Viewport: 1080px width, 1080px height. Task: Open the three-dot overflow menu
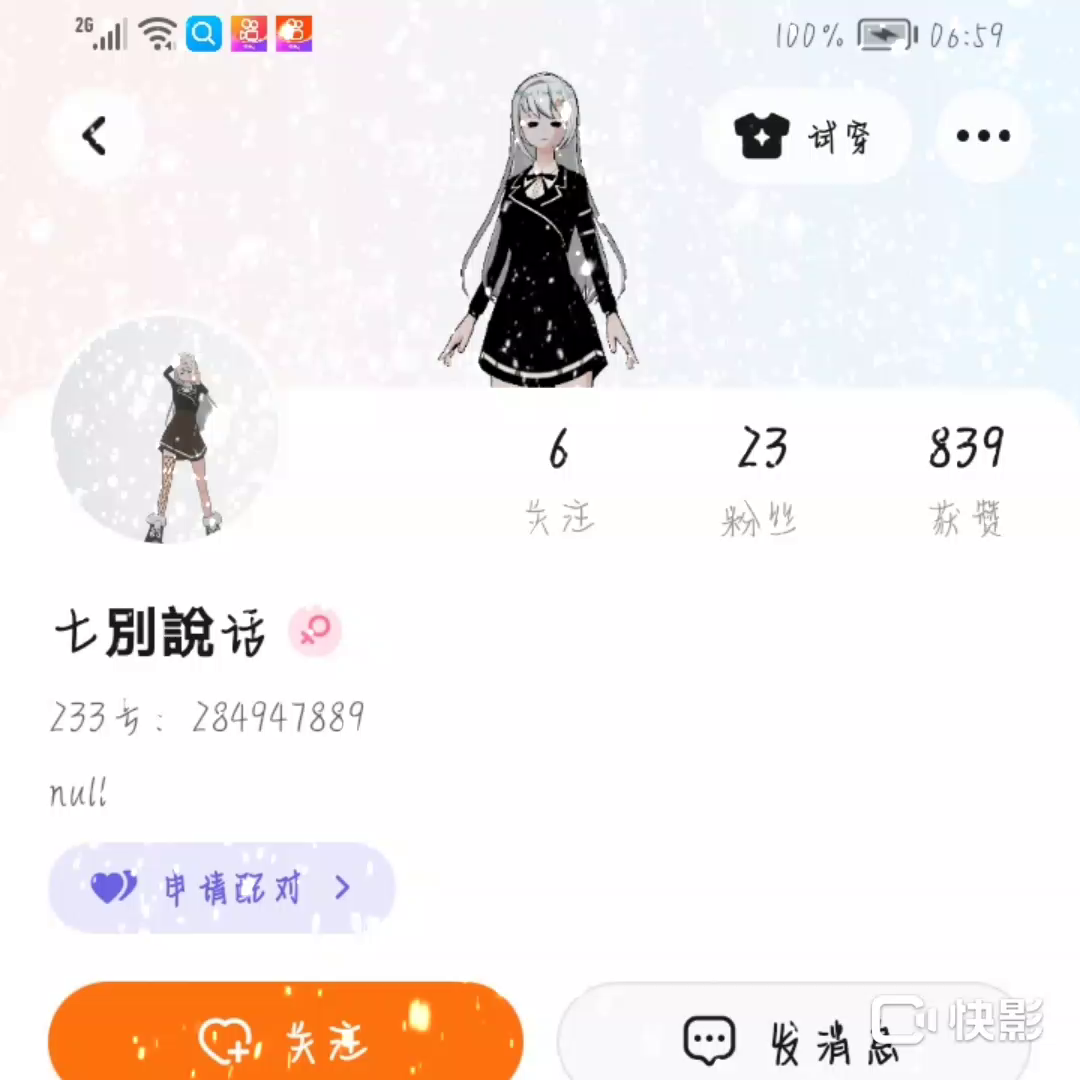[983, 136]
